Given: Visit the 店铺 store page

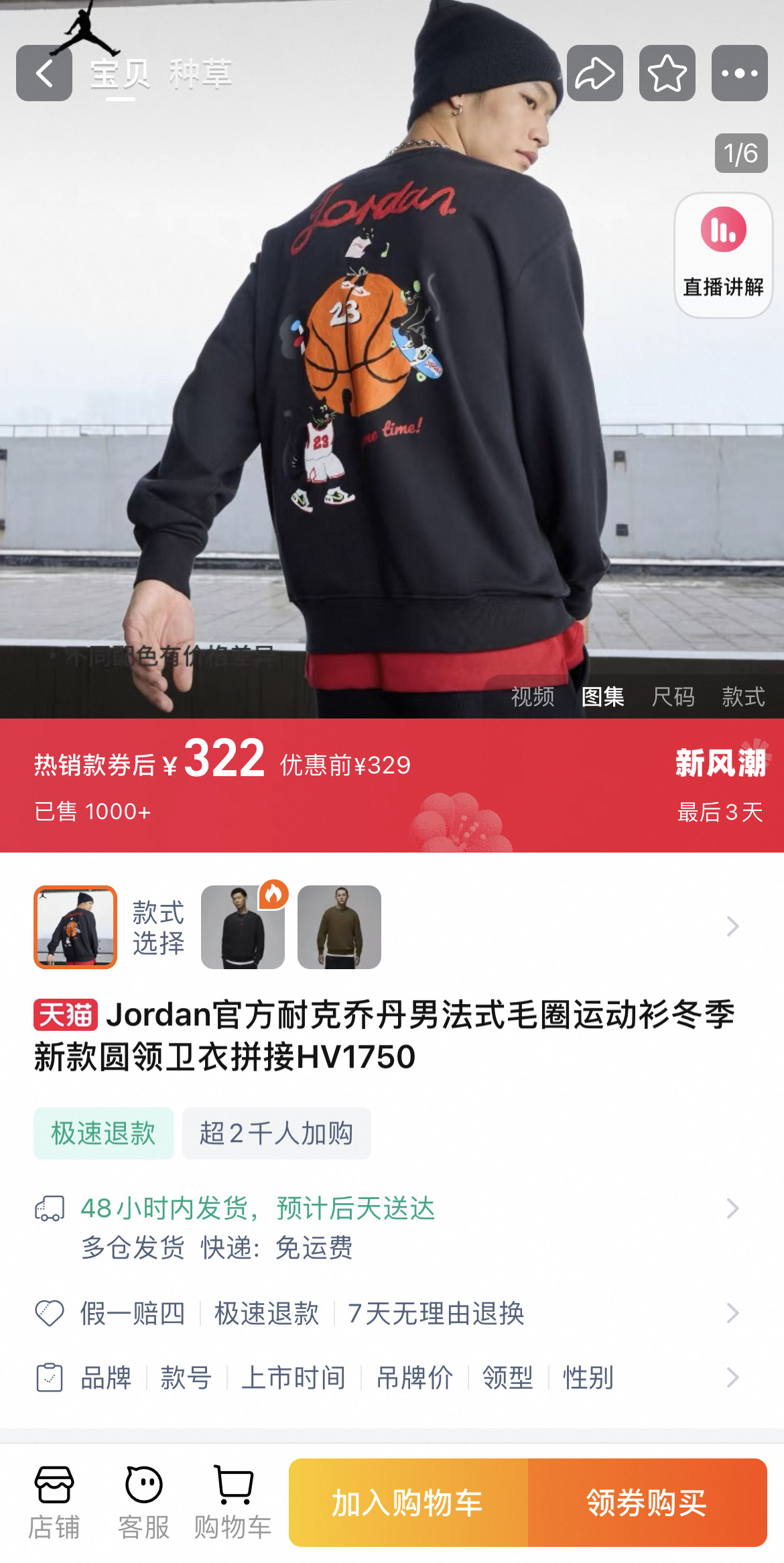Looking at the screenshot, I should pos(54,1503).
